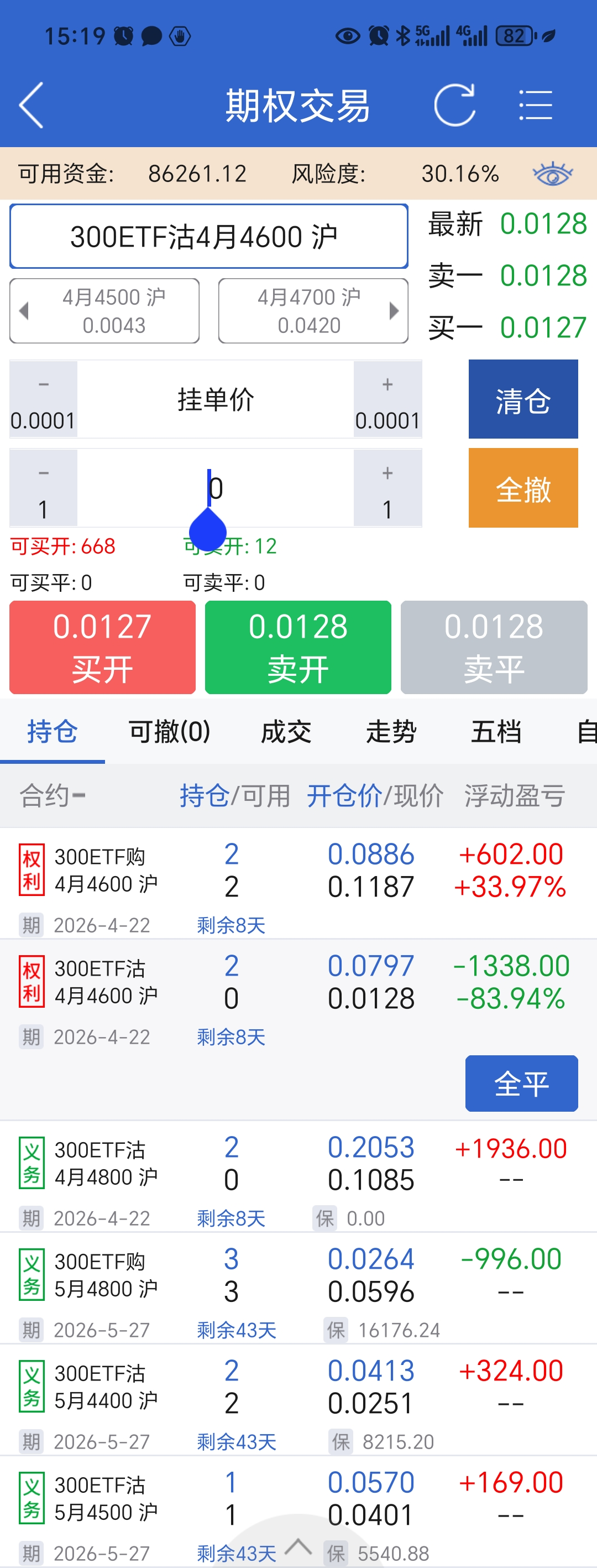Switch to the 可撤(0) tab
The image size is (597, 1568).
169,731
